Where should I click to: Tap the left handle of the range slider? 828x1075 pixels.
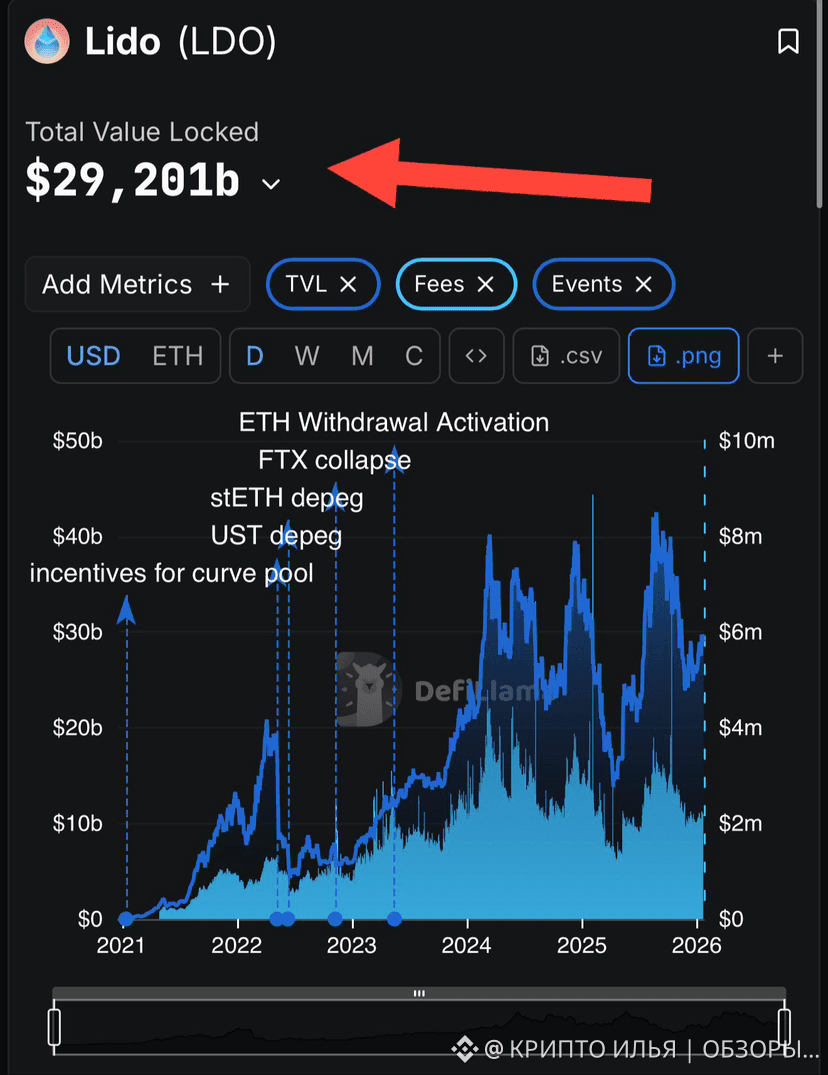54,1027
